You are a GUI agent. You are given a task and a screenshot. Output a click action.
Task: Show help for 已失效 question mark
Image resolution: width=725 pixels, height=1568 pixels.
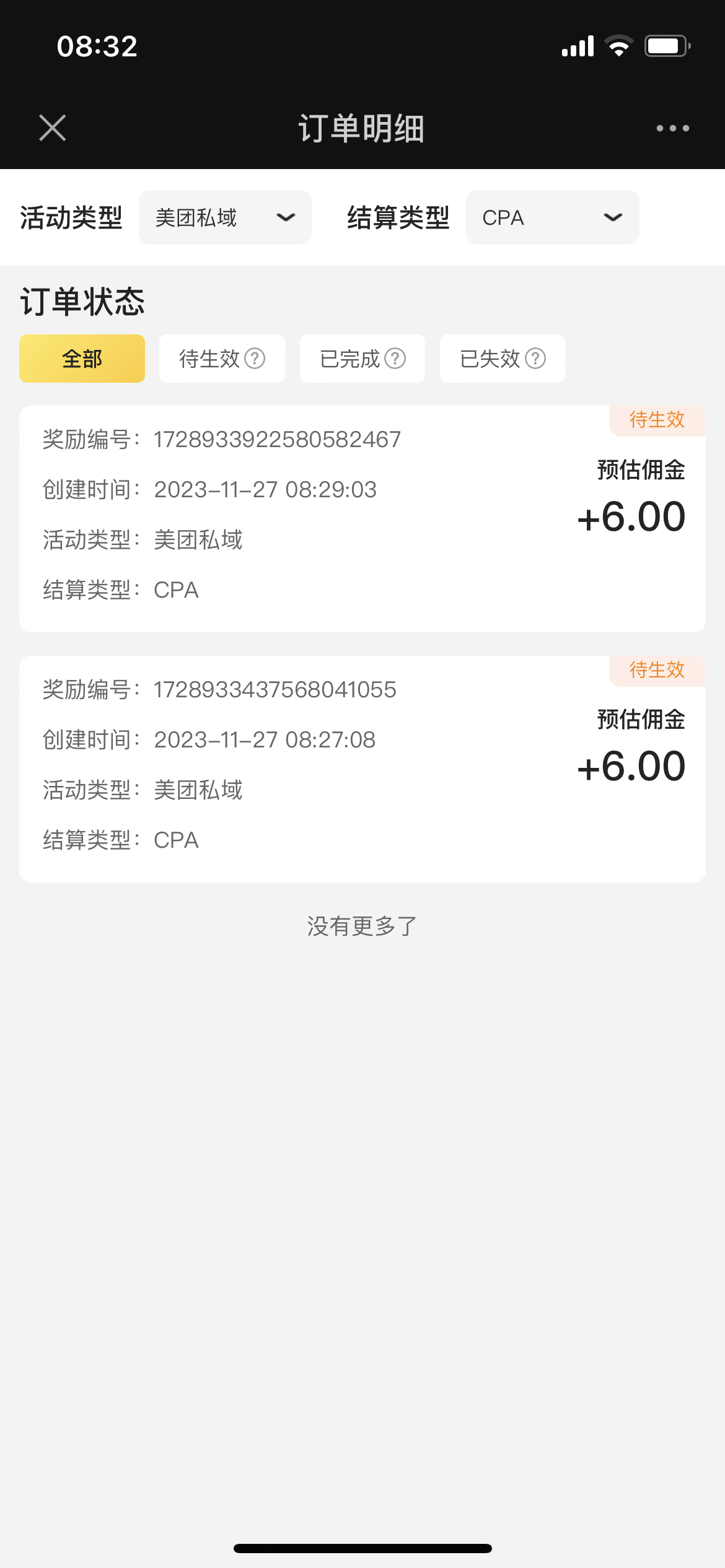(x=535, y=358)
